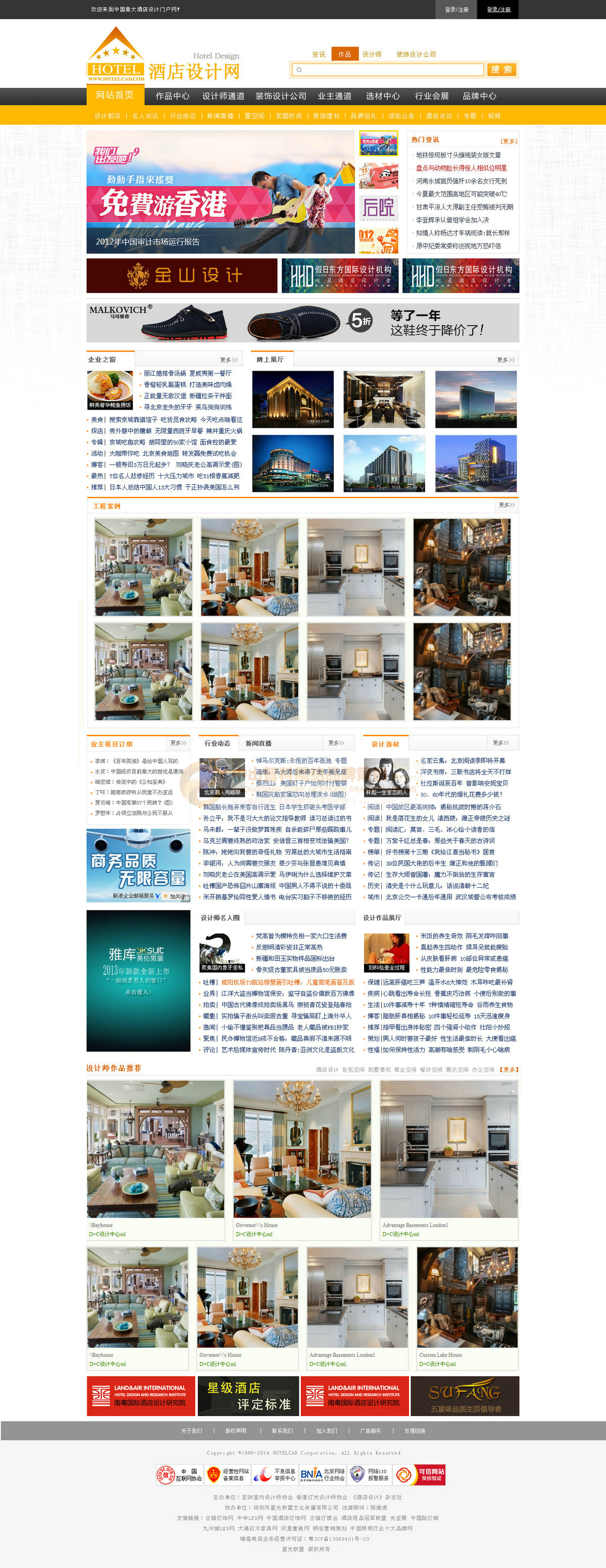The image size is (606, 1568).
Task: Open 更多 in the 热门资讯 panel
Action: (508, 141)
